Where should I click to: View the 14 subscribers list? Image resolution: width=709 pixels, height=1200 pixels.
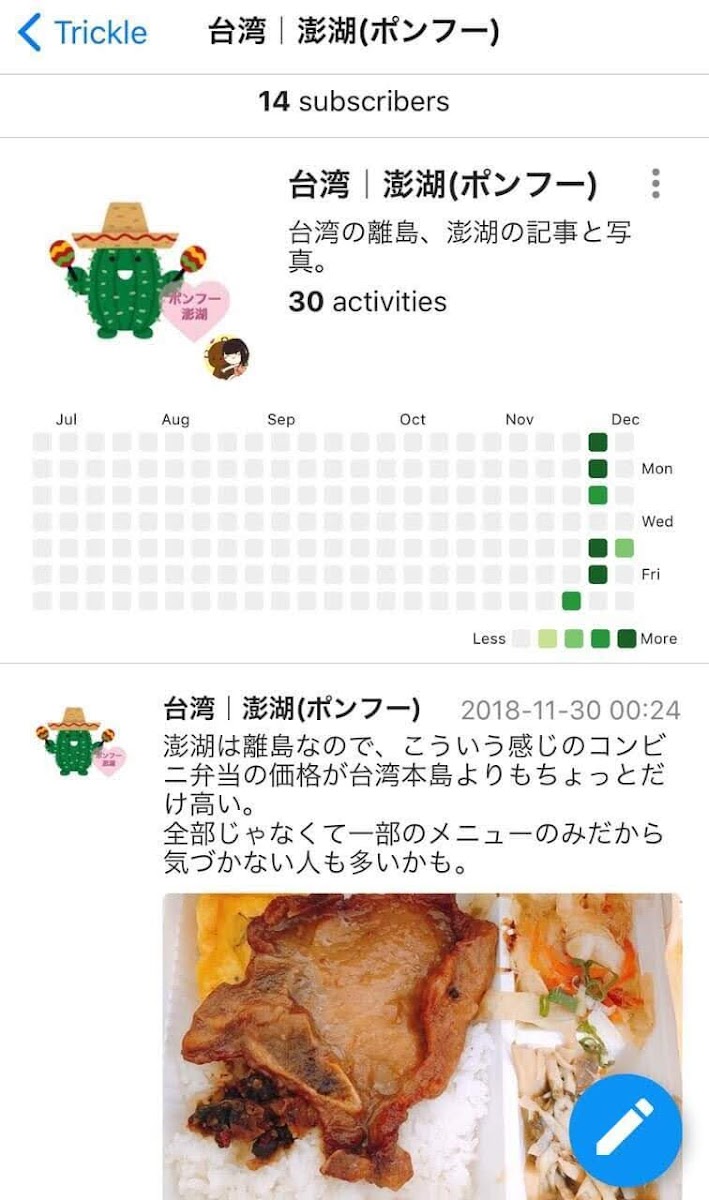coord(354,101)
